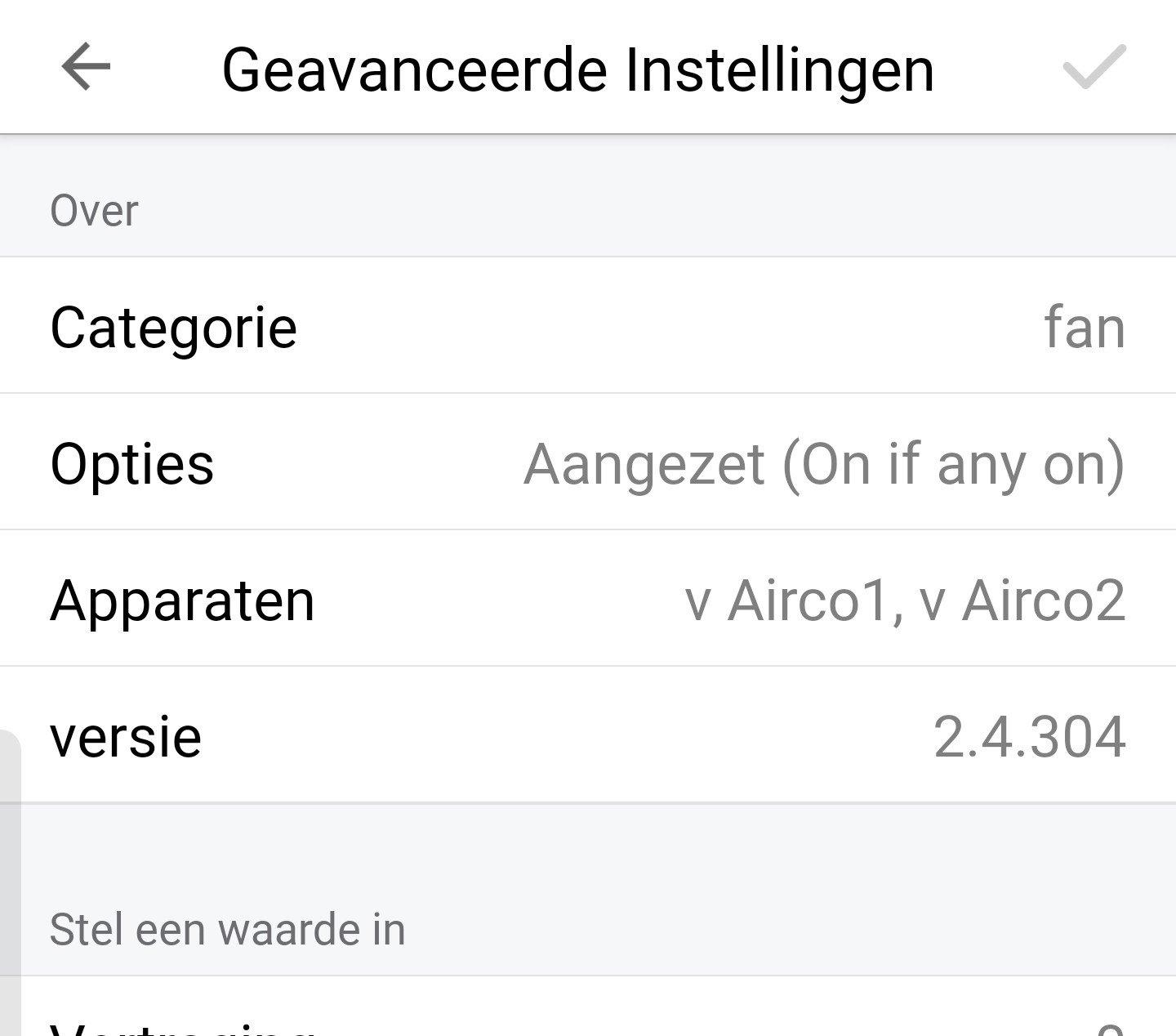
Task: Open the Categorie row
Action: [x=588, y=327]
